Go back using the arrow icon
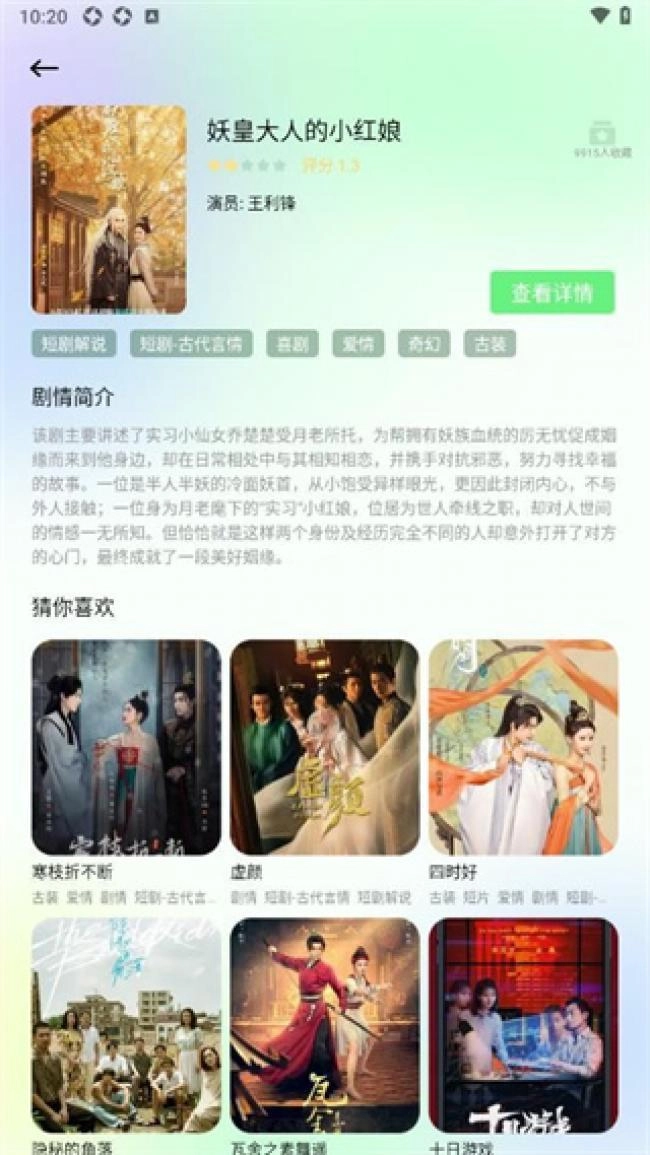 coord(44,68)
